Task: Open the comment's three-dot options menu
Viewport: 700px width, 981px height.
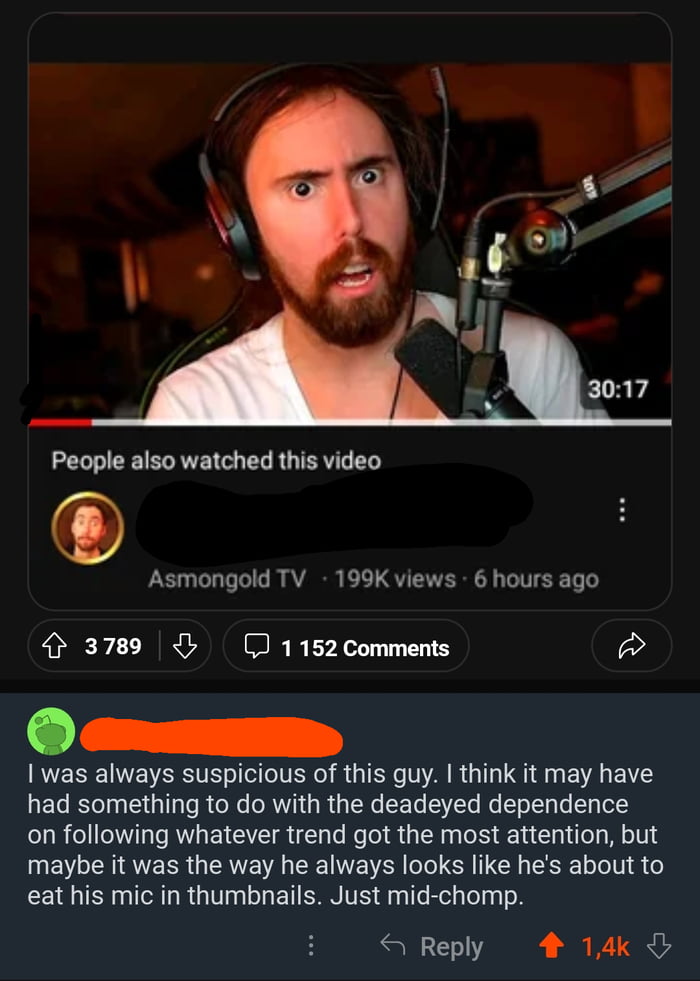Action: coord(311,946)
